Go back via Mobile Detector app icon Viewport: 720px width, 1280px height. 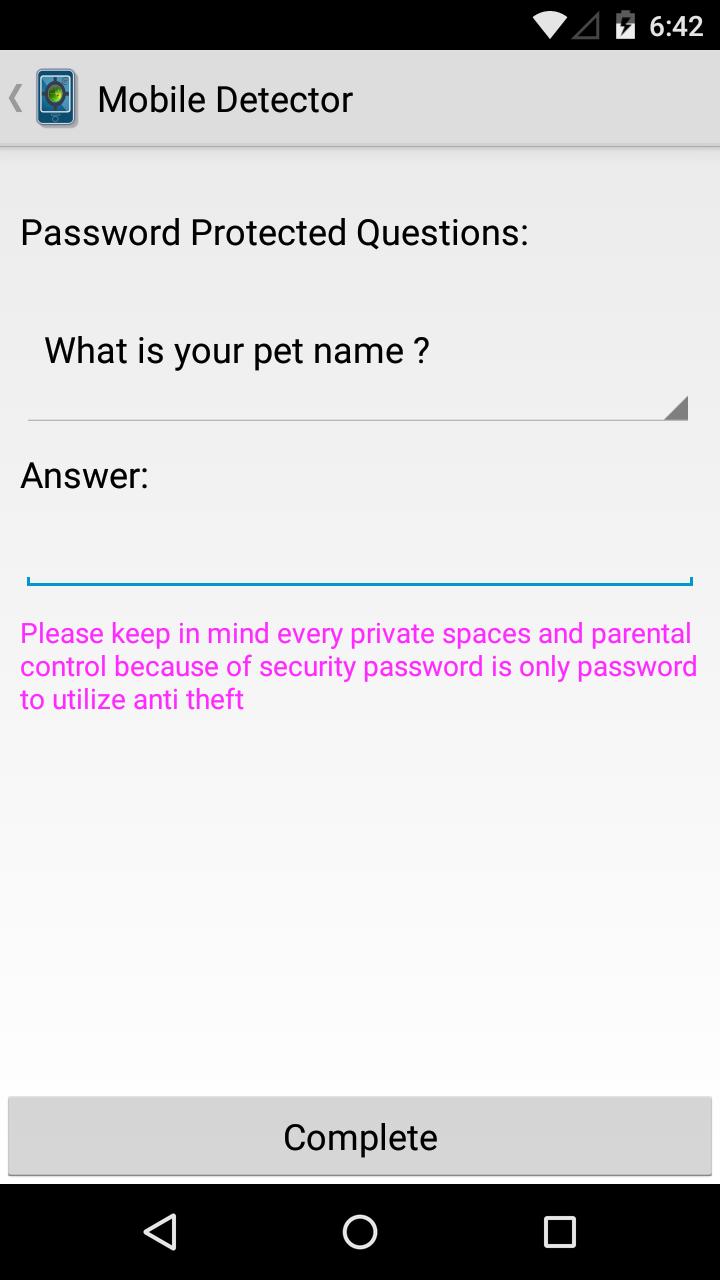[55, 98]
